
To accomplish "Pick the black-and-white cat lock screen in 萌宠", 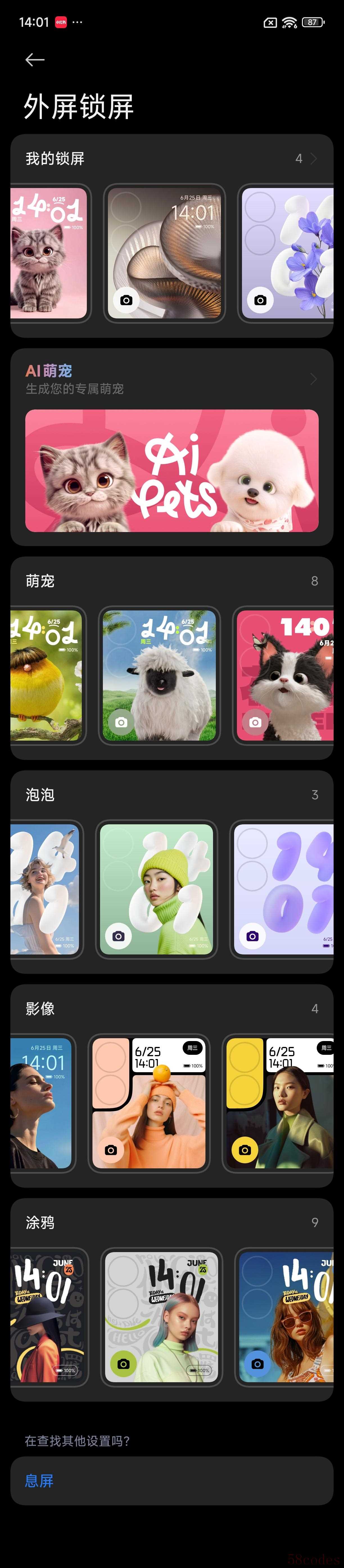I will click(x=285, y=676).
